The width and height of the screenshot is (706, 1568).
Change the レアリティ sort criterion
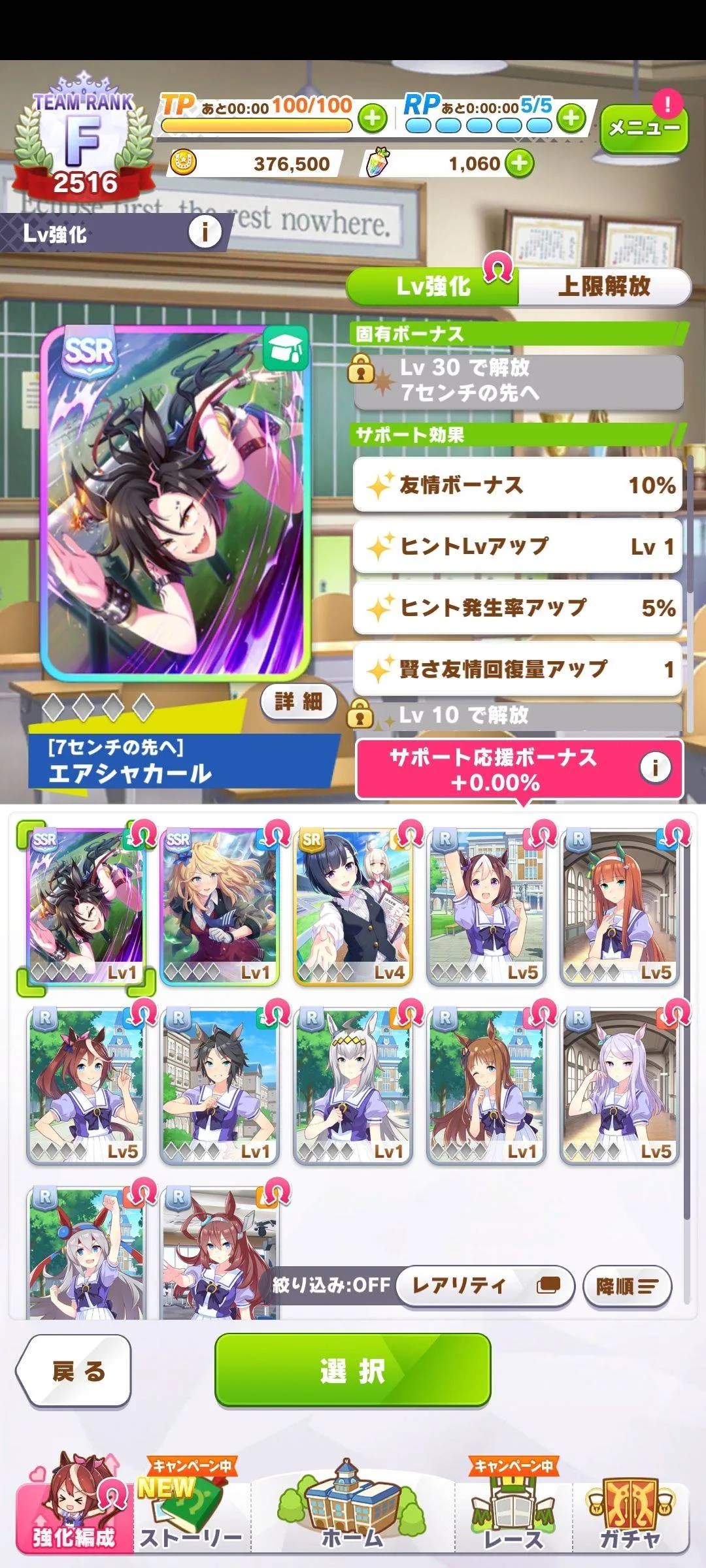(485, 1286)
